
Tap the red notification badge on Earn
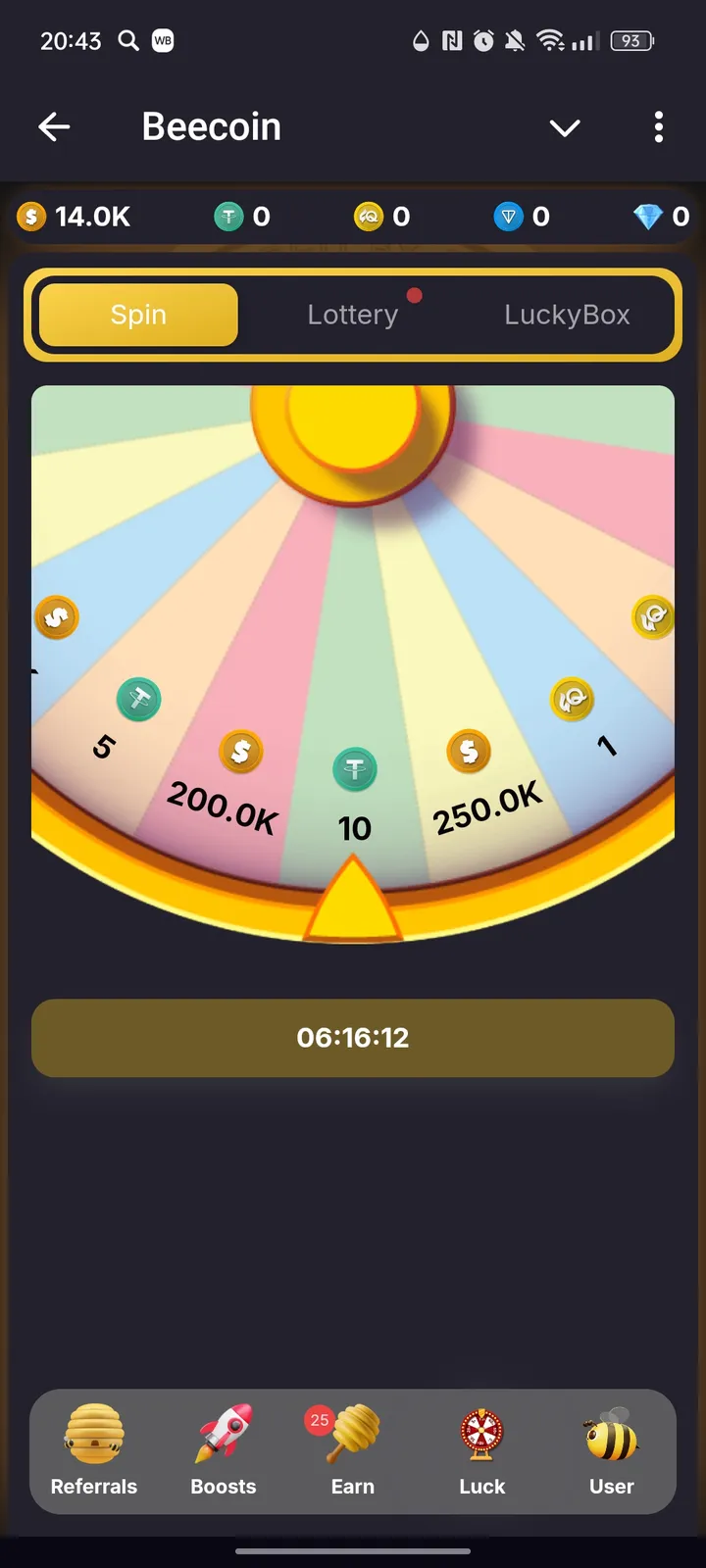[x=319, y=1419]
